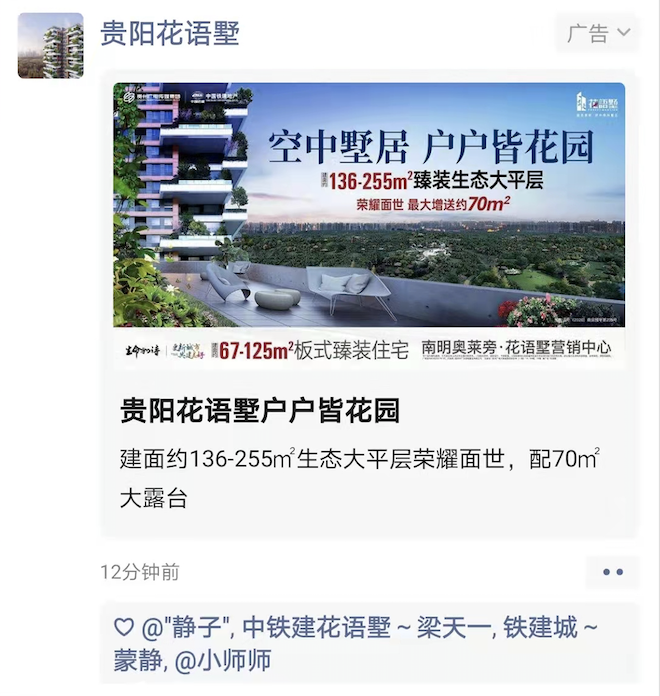Open the 贵阳花语墅 advertiser avatar
This screenshot has width=660, height=696.
pyautogui.click(x=50, y=46)
